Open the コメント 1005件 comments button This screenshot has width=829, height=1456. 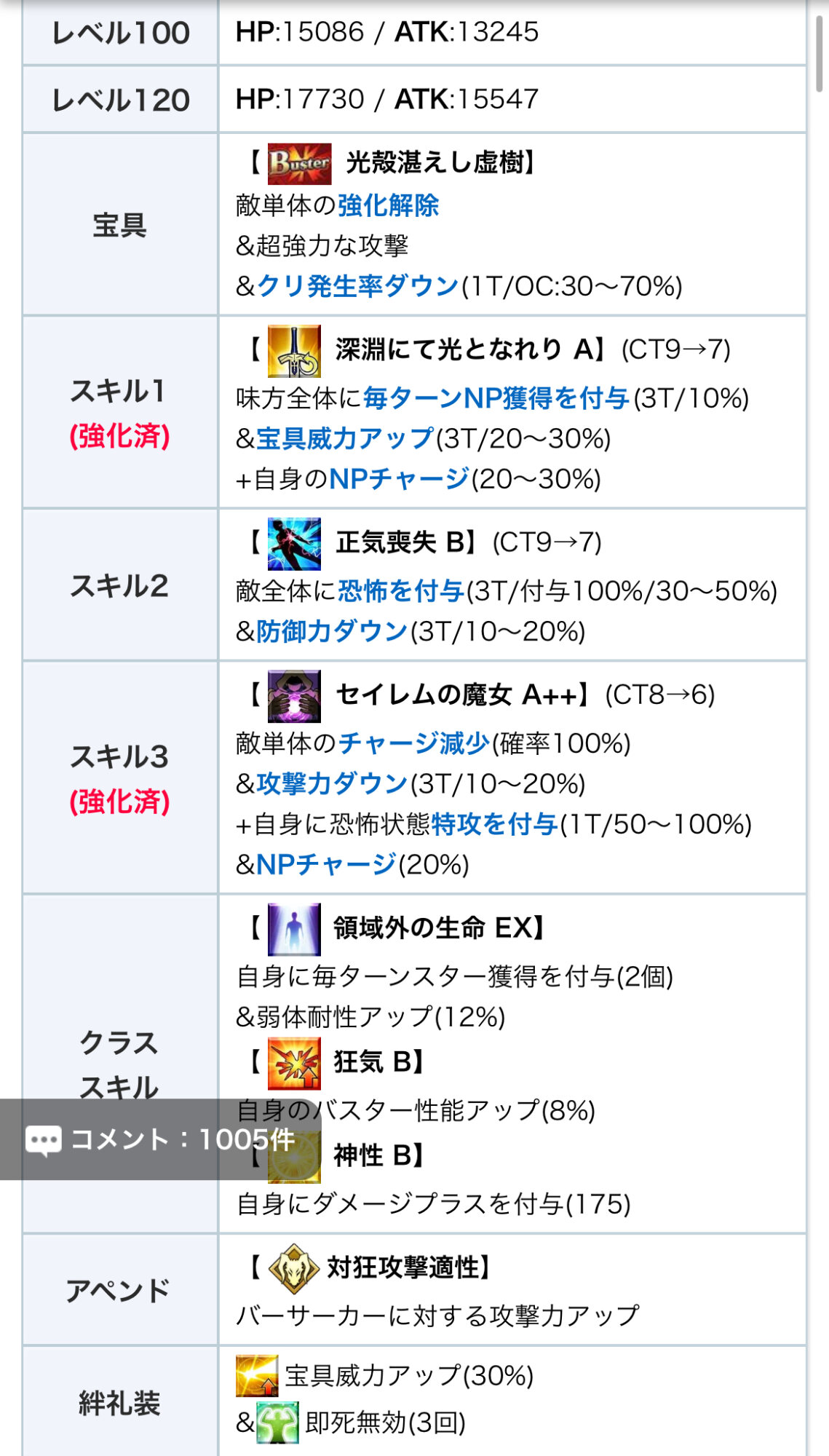tap(160, 1139)
